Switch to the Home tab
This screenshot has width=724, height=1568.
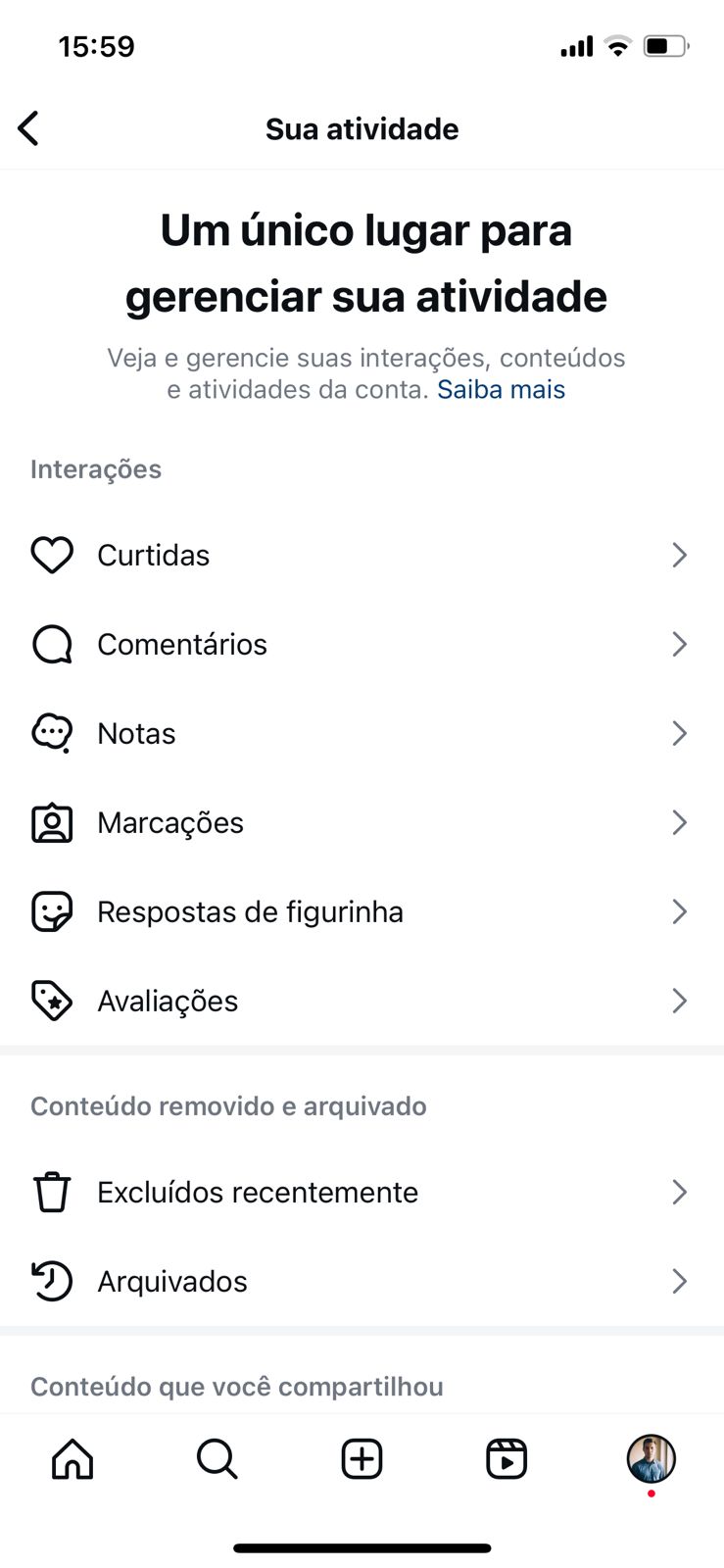click(x=72, y=1458)
